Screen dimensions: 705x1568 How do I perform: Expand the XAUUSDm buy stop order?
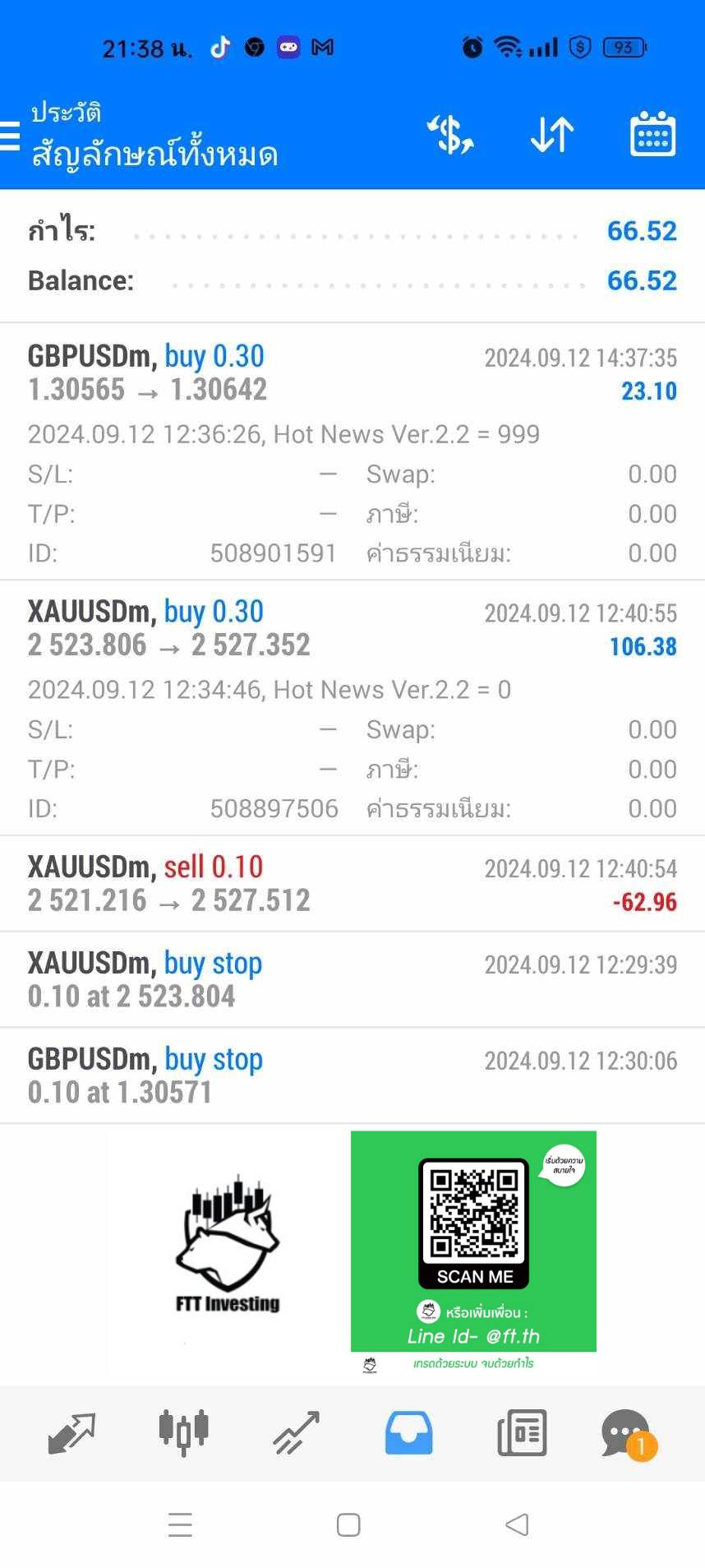point(352,979)
